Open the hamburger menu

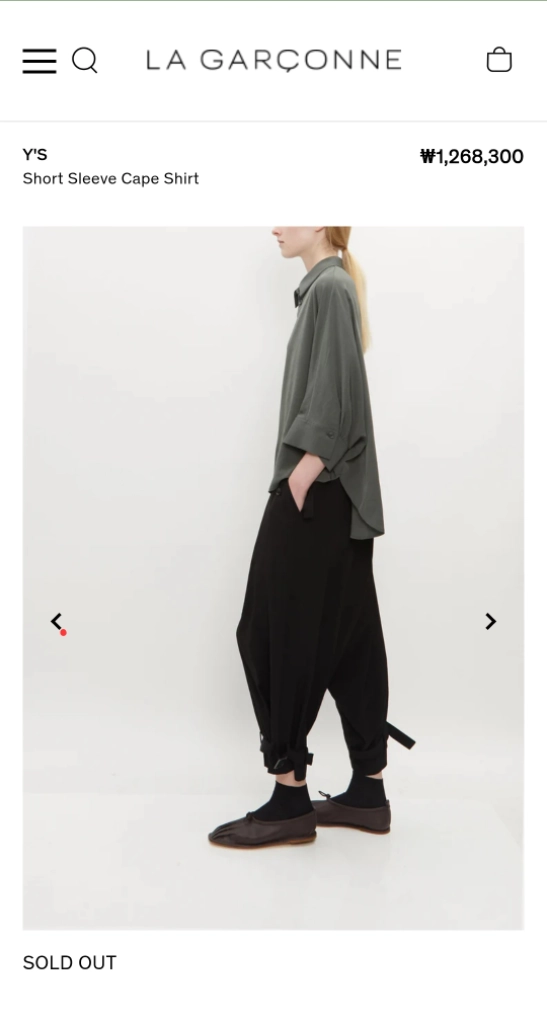pos(39,61)
